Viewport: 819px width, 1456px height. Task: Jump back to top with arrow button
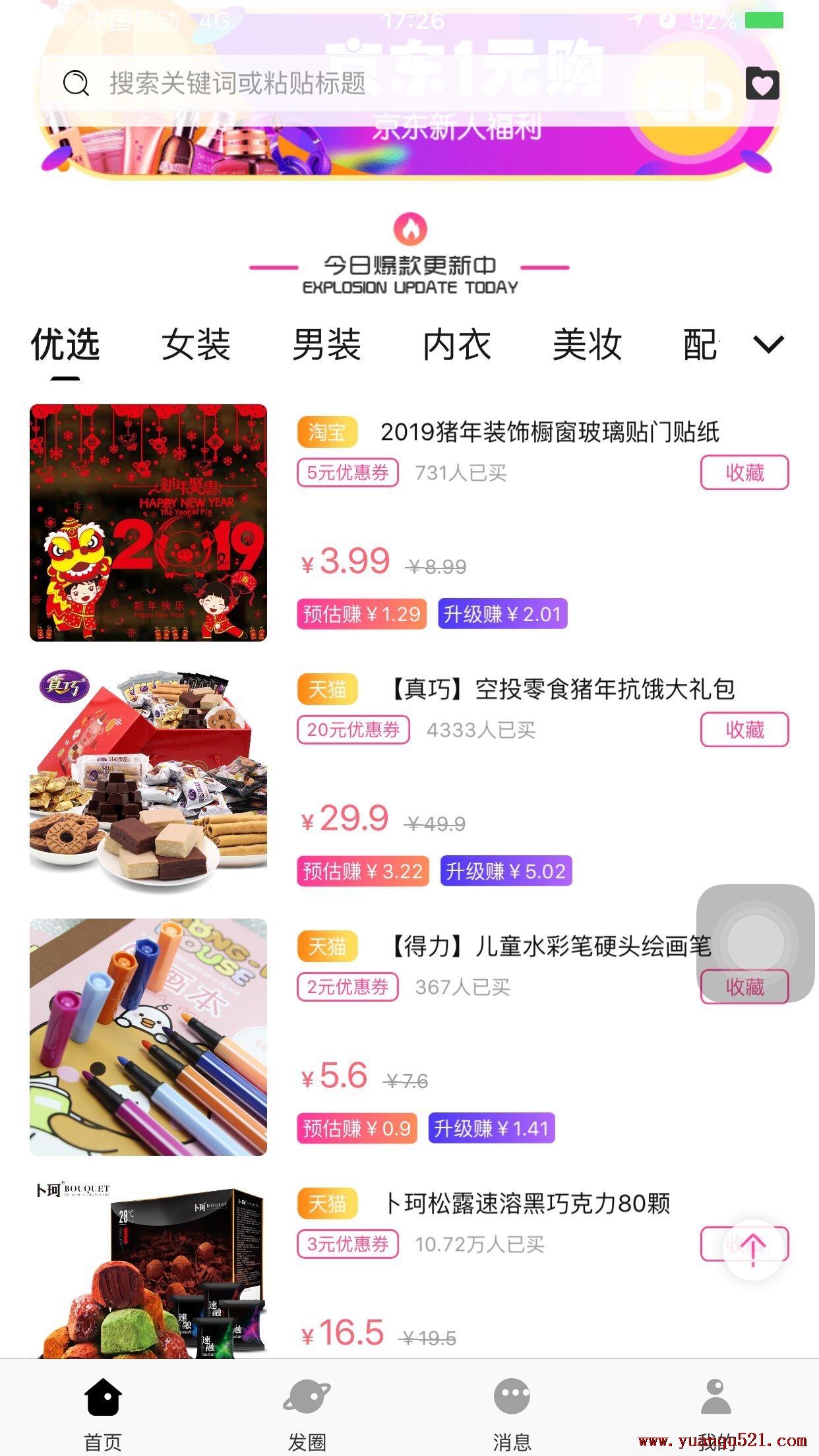pyautogui.click(x=753, y=1249)
